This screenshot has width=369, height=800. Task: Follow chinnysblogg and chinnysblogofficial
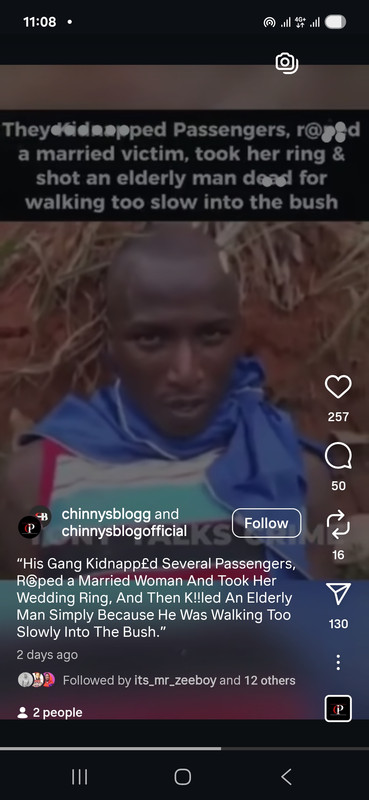pos(266,523)
